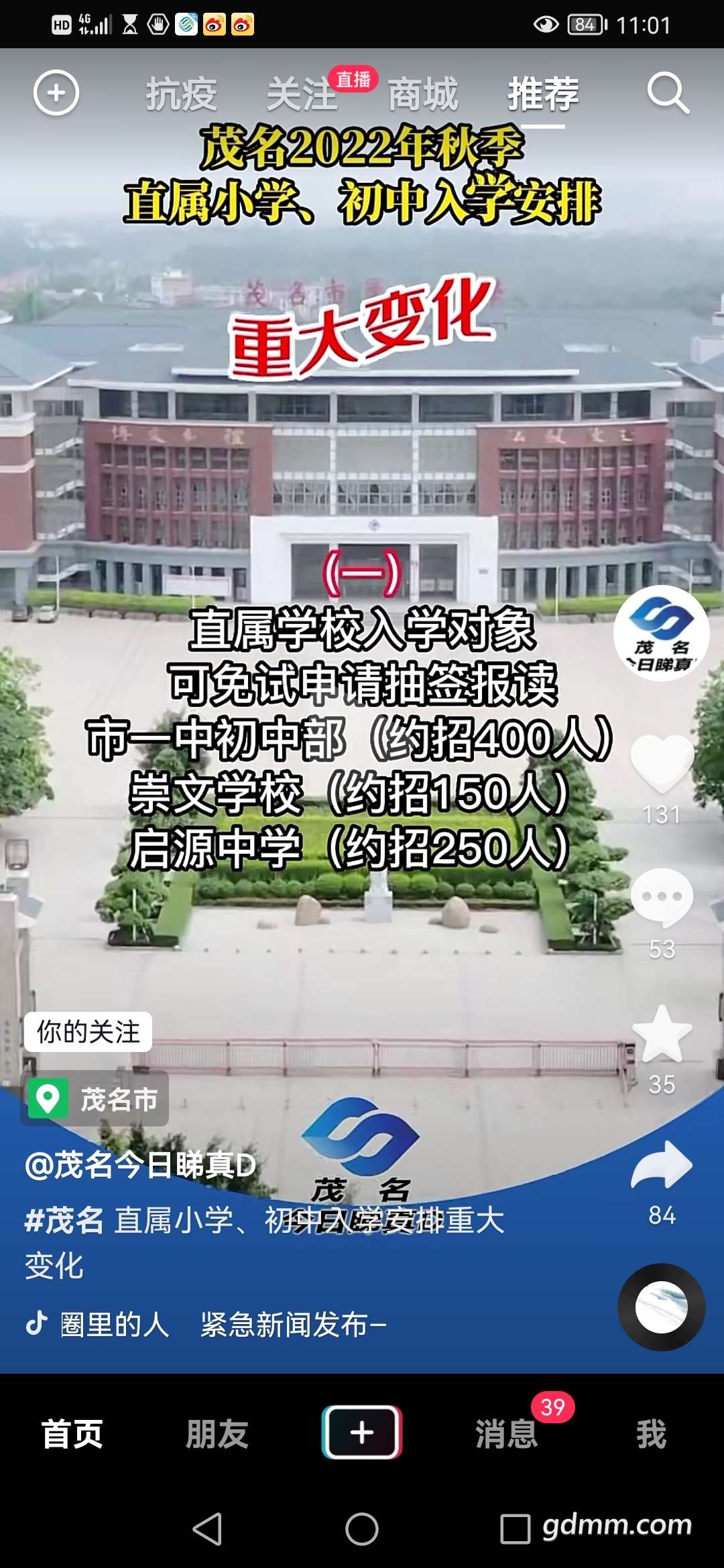
Task: Switch to the 关注 tab
Action: (x=302, y=94)
